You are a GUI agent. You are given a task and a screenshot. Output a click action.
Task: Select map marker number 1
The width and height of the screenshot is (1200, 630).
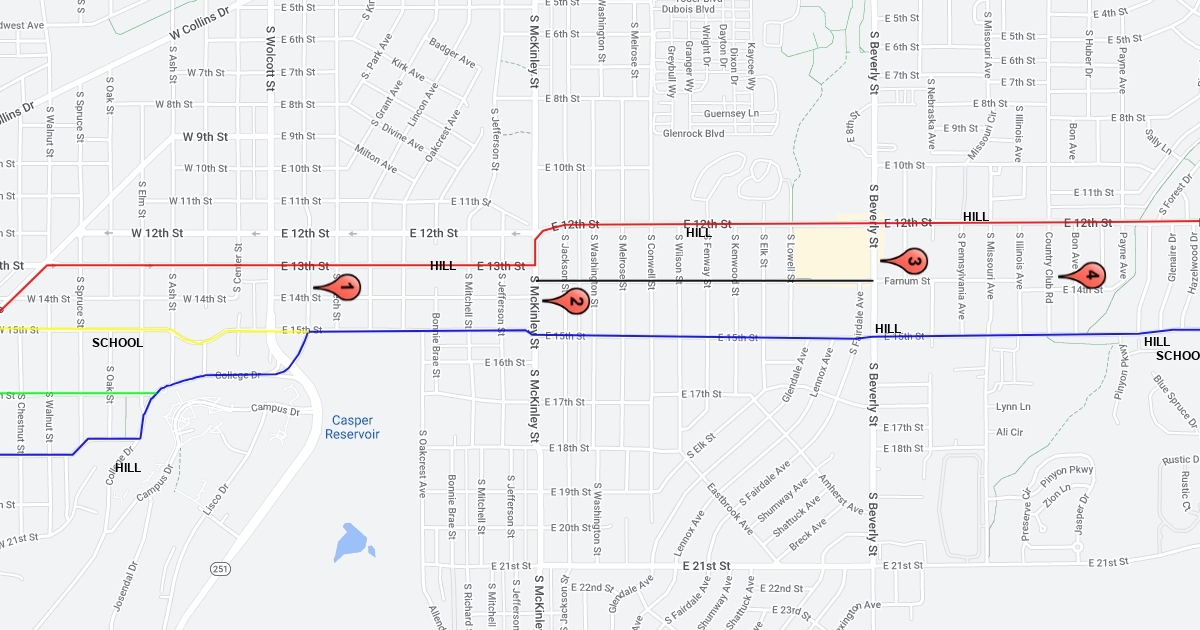click(x=345, y=288)
